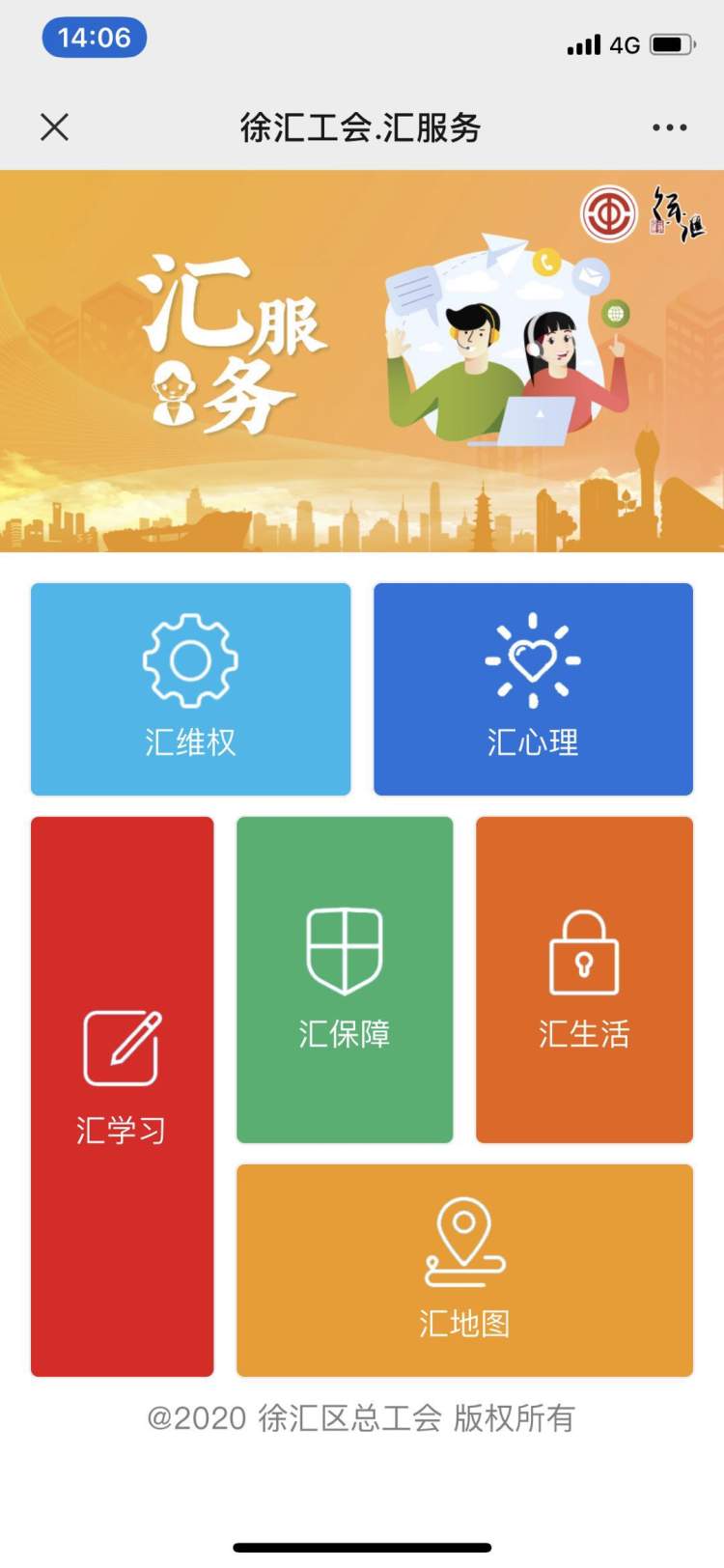The height and width of the screenshot is (1568, 724).
Task: Open the 汇心理 tile
Action: pos(533,689)
